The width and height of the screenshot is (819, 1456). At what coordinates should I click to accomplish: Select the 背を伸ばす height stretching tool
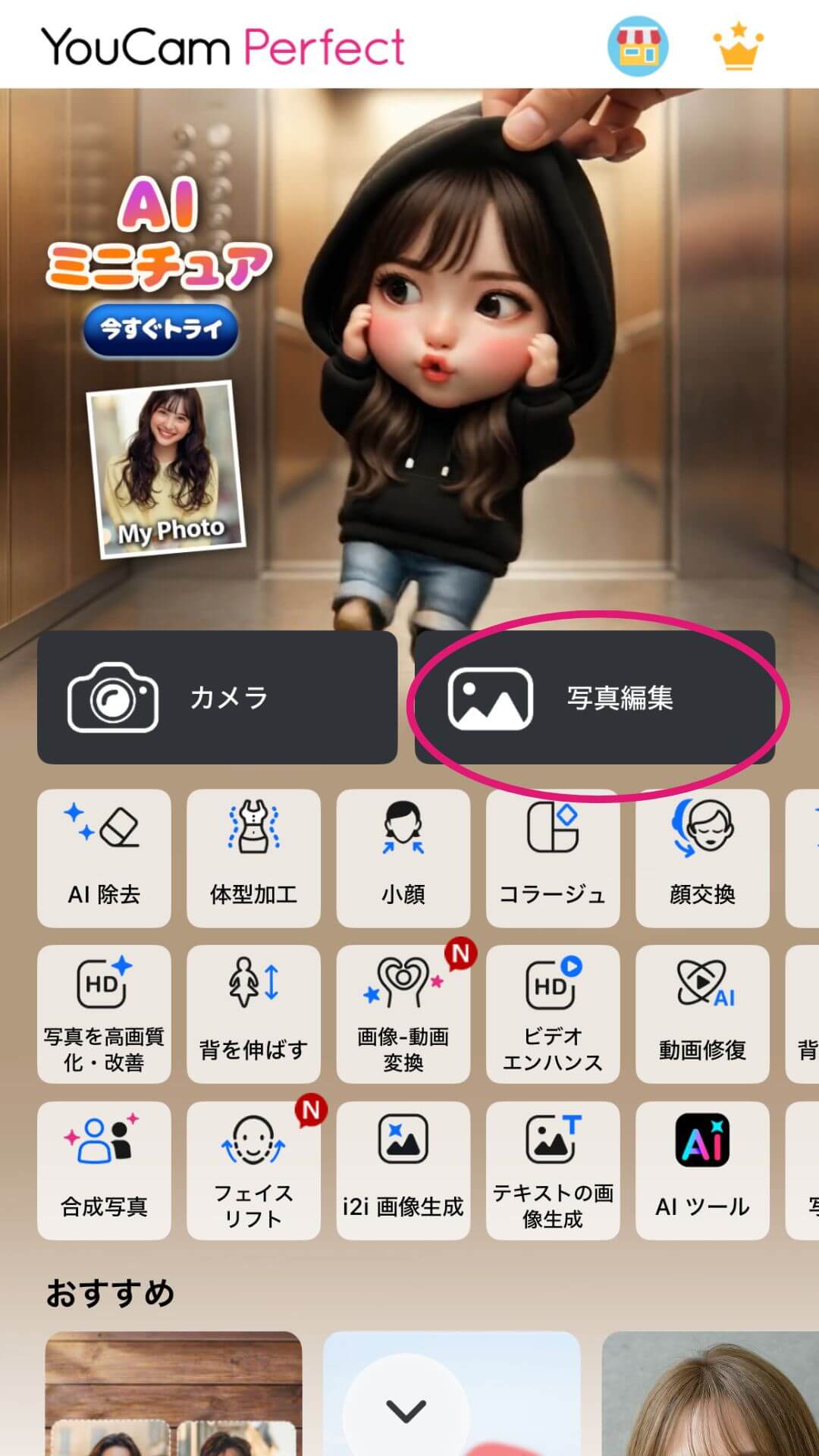(253, 1012)
